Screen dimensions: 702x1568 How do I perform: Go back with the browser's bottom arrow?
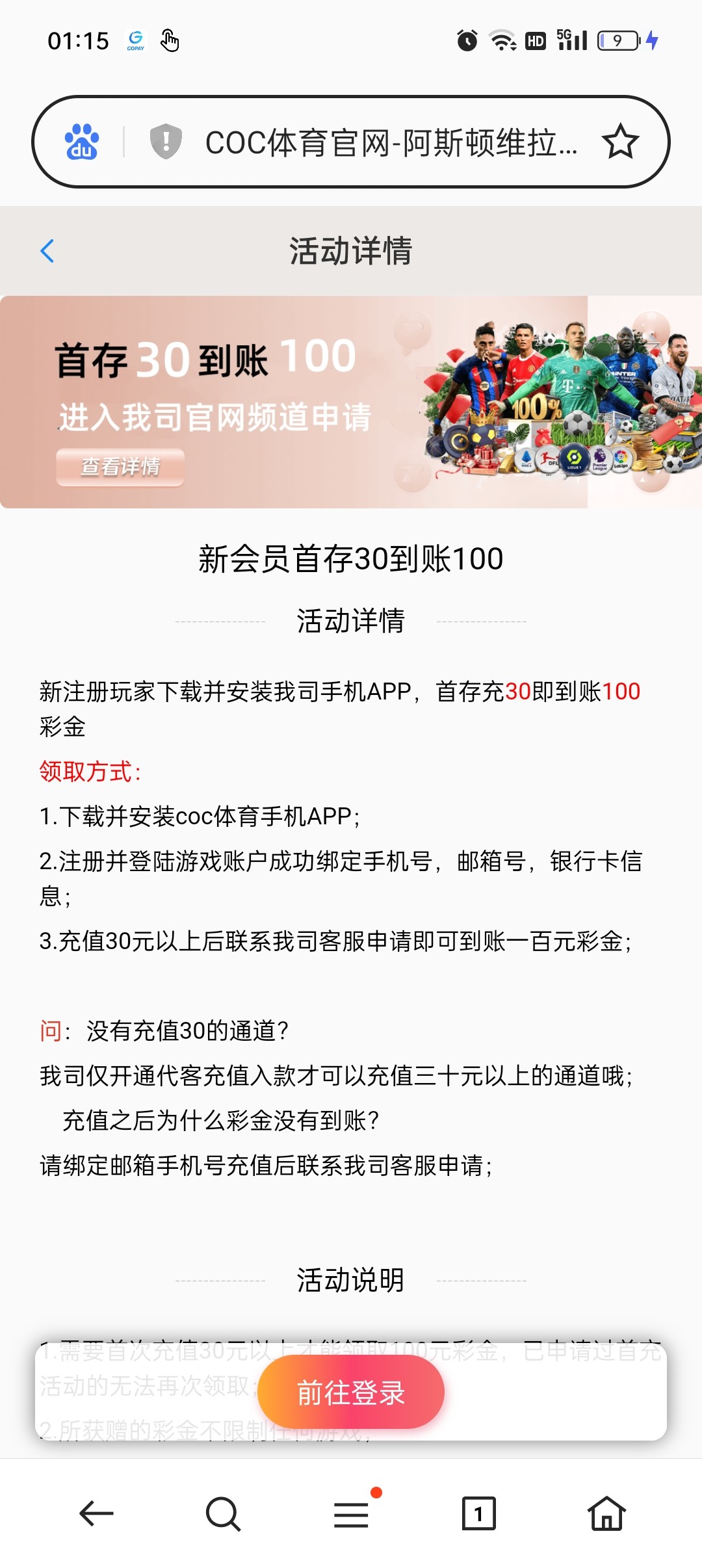(x=96, y=1513)
